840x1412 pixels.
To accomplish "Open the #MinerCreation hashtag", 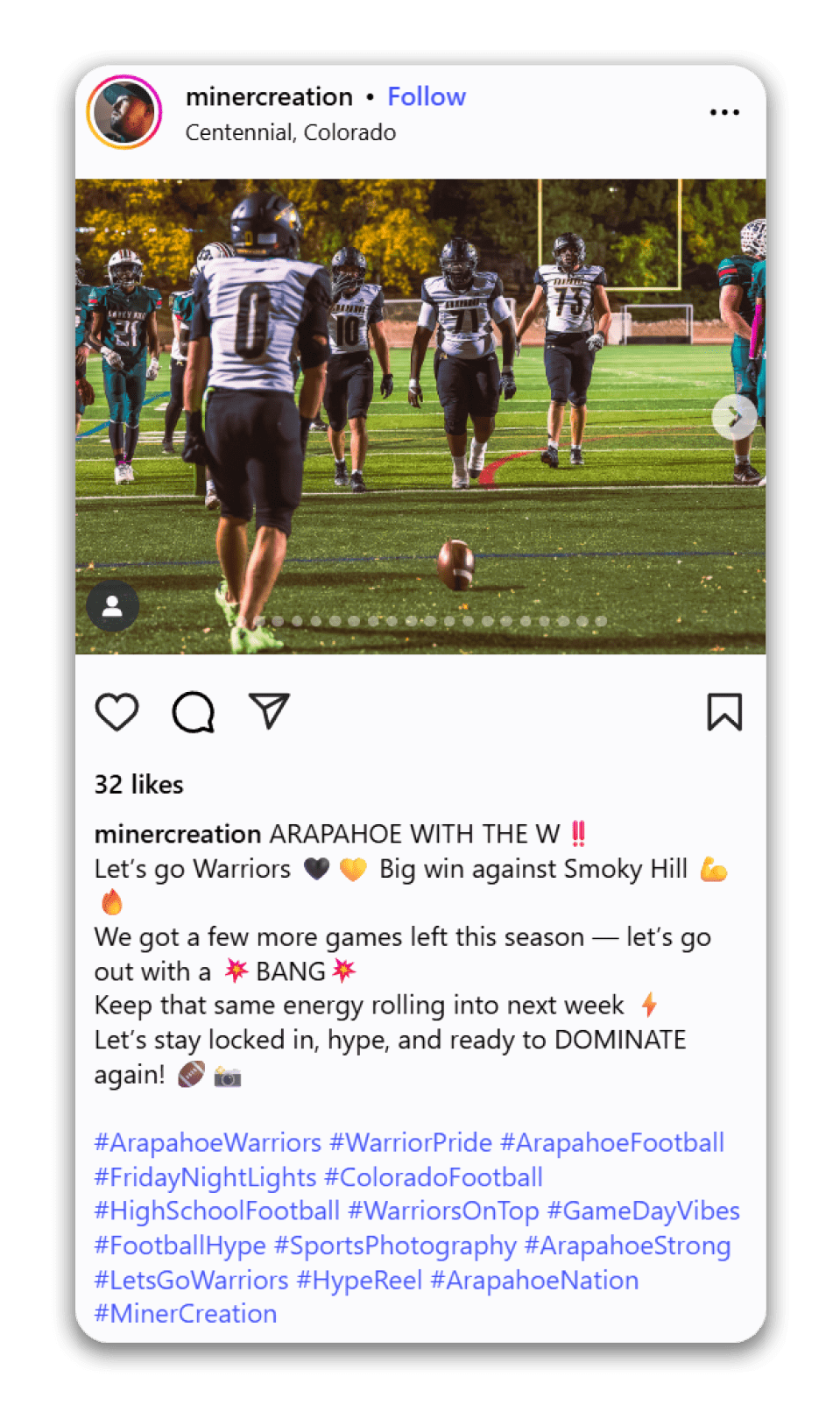I will point(185,1313).
